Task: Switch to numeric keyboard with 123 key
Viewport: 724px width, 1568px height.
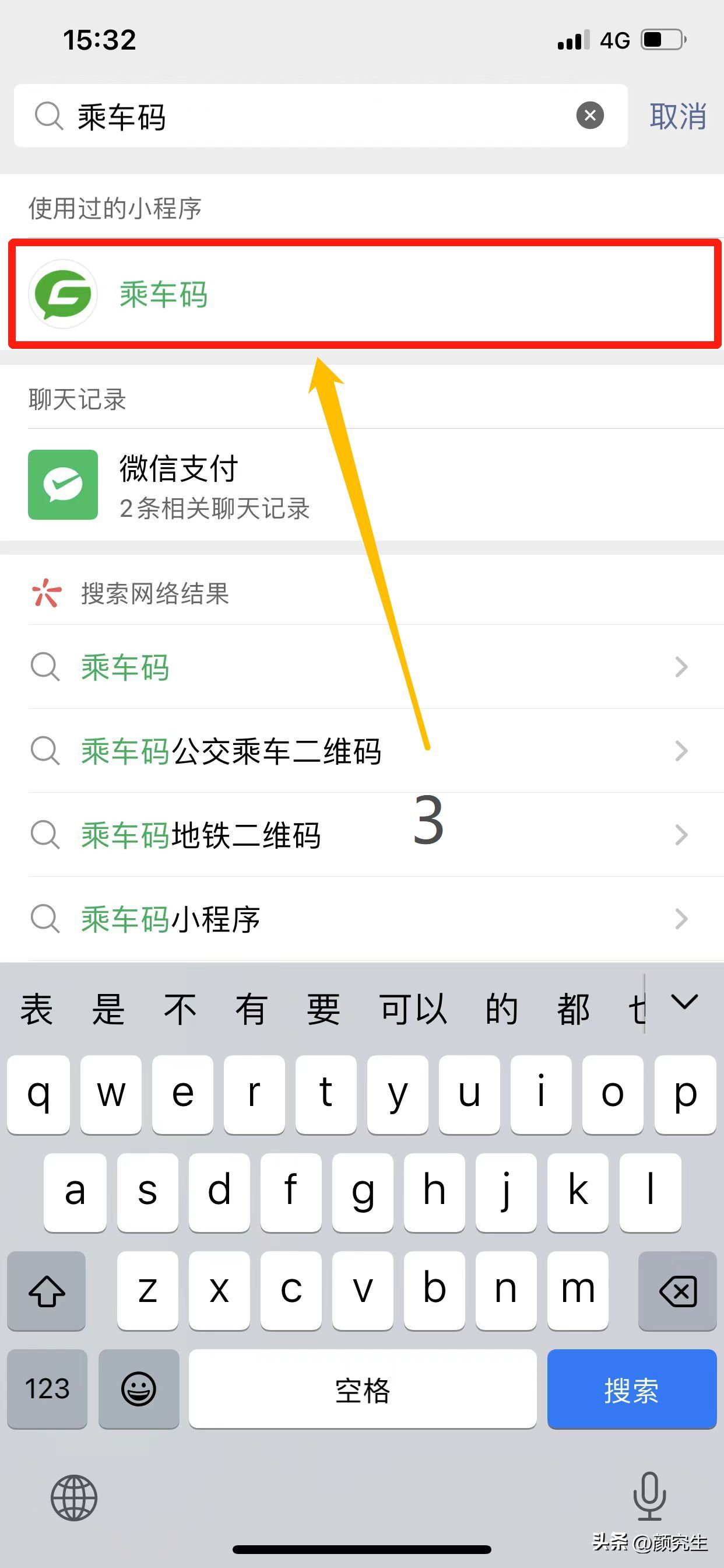Action: [46, 1389]
